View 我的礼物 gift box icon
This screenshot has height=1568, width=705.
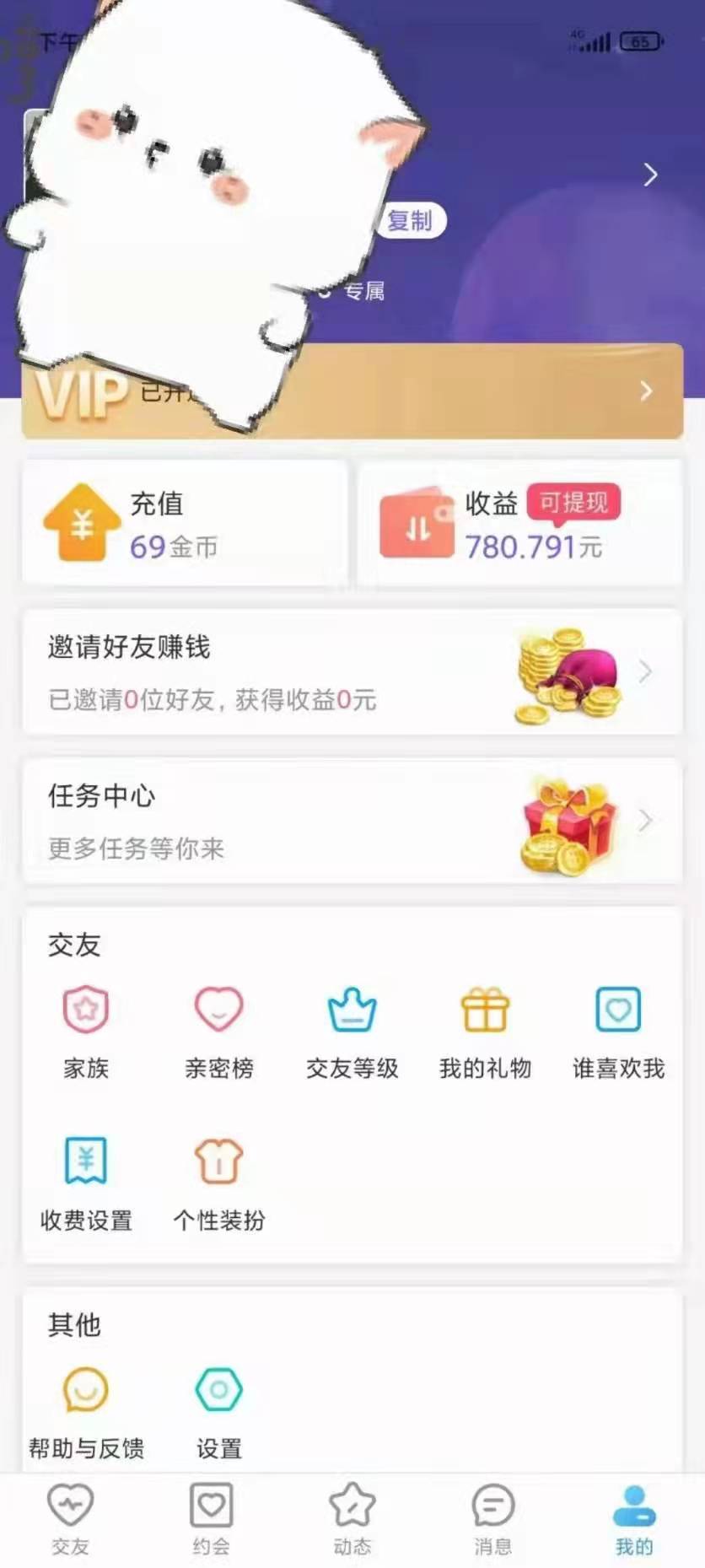click(x=484, y=1010)
